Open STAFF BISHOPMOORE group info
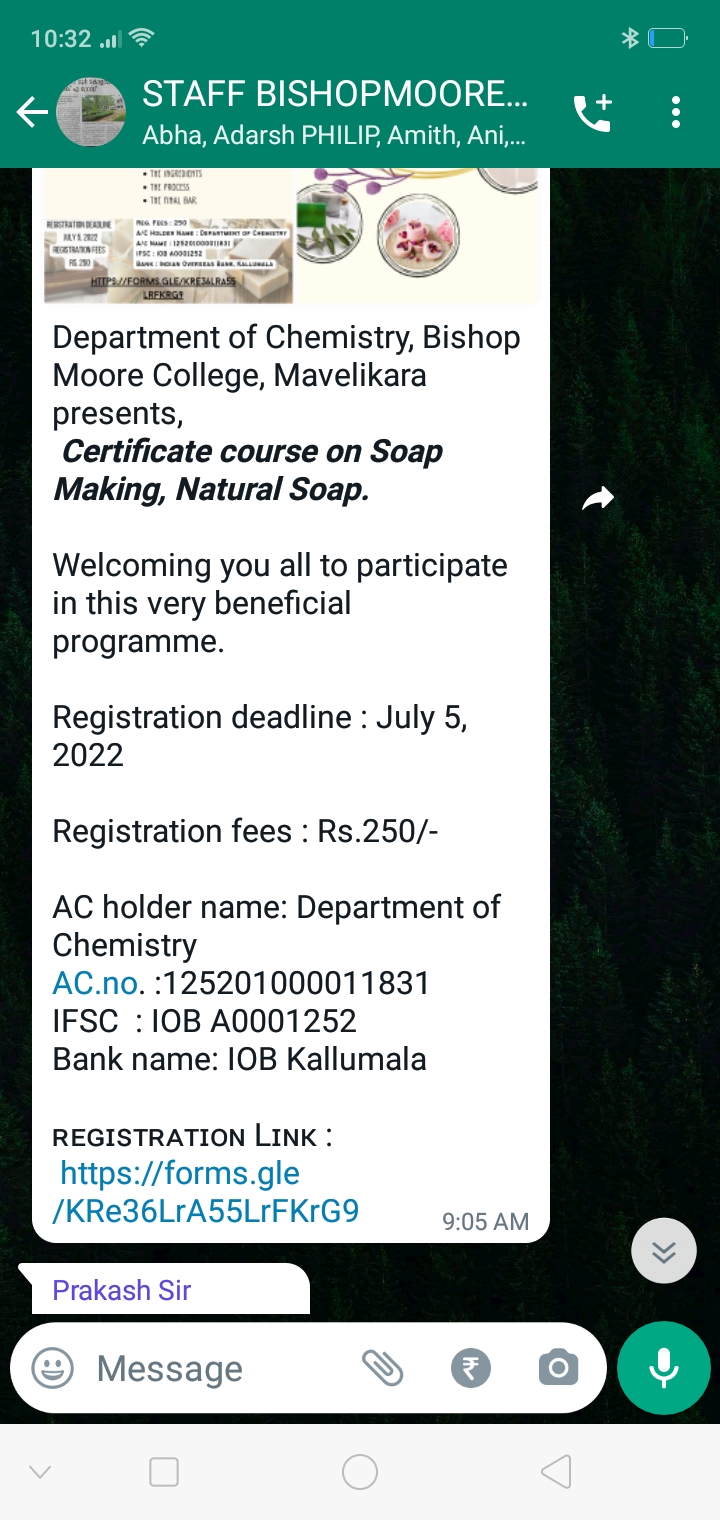Screen dimensions: 720x1520 tap(336, 112)
